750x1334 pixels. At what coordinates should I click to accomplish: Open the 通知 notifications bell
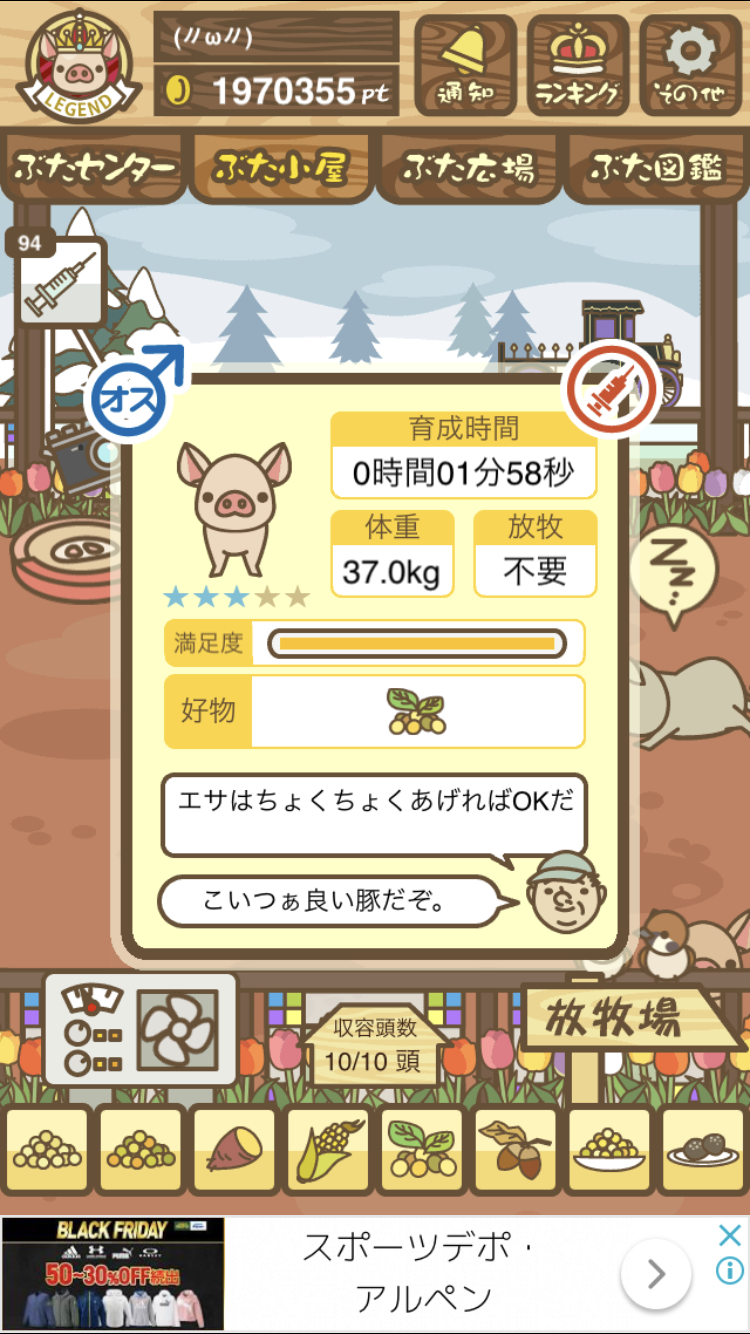(465, 66)
